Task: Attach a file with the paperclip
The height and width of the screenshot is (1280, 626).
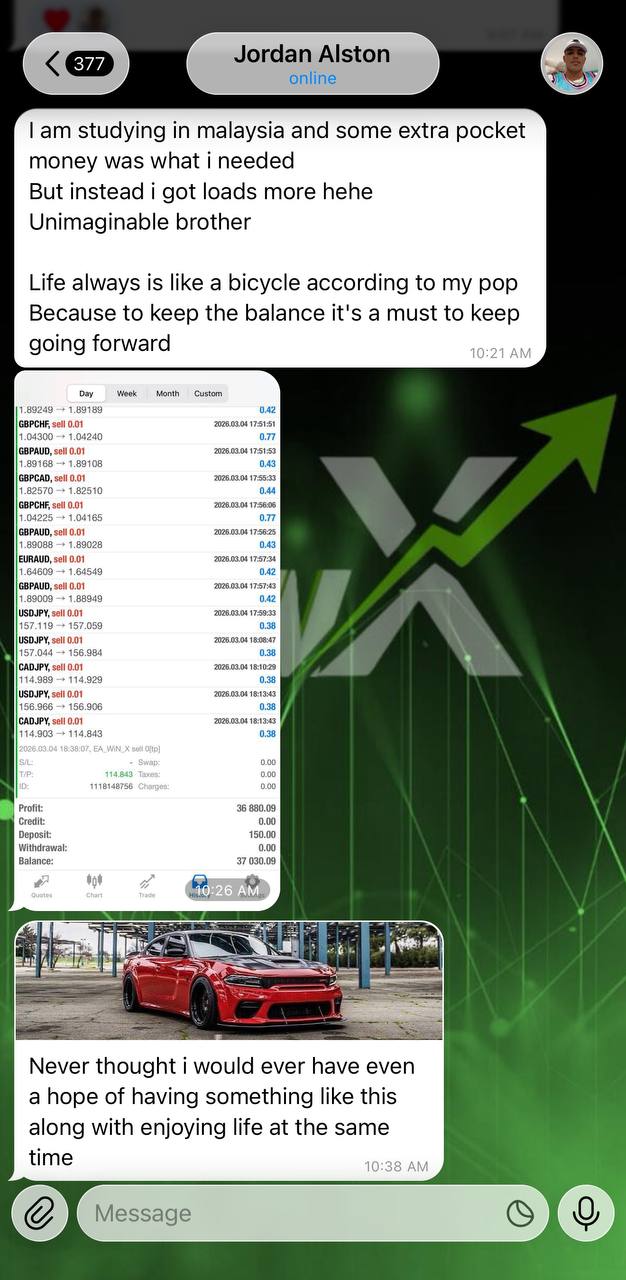Action: click(x=39, y=1213)
